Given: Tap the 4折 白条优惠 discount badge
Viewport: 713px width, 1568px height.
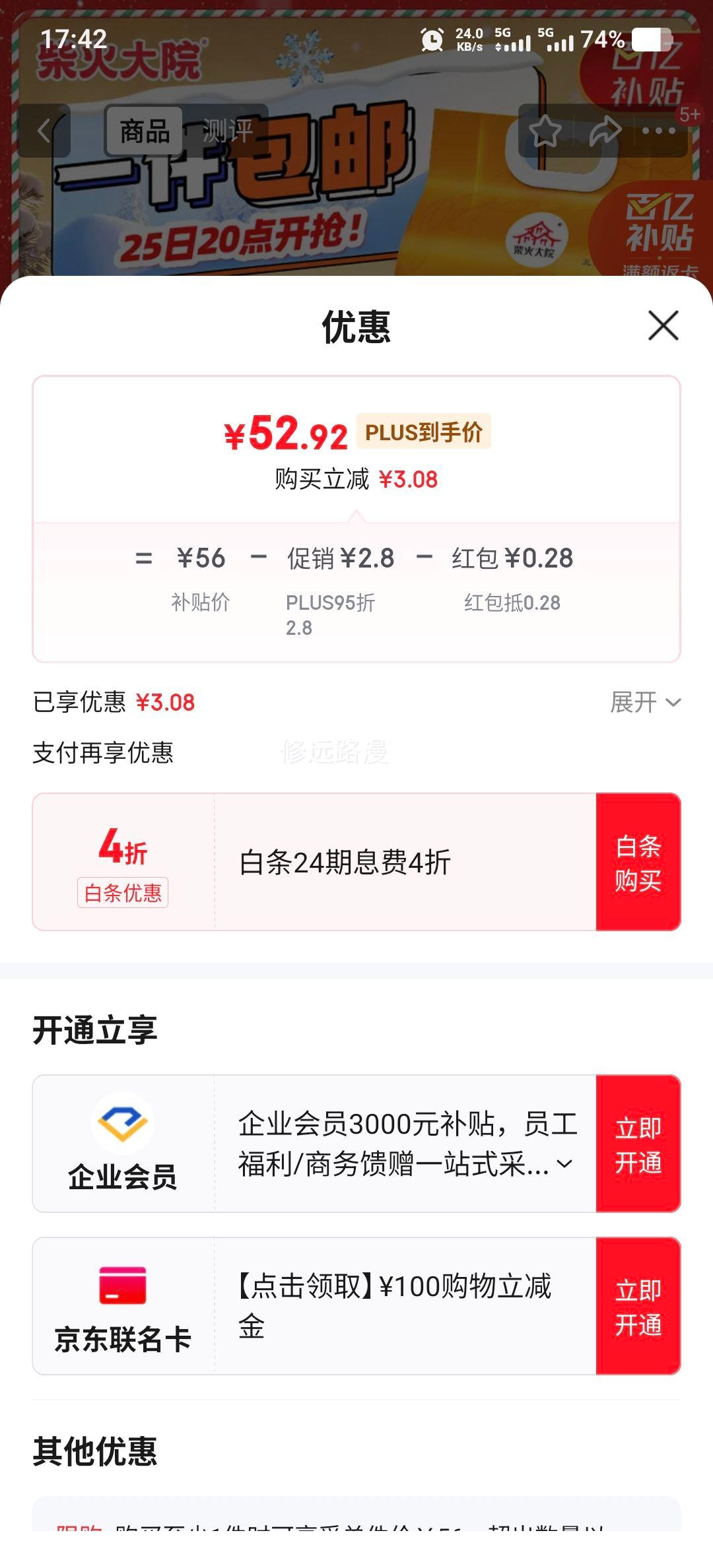Looking at the screenshot, I should [x=123, y=865].
